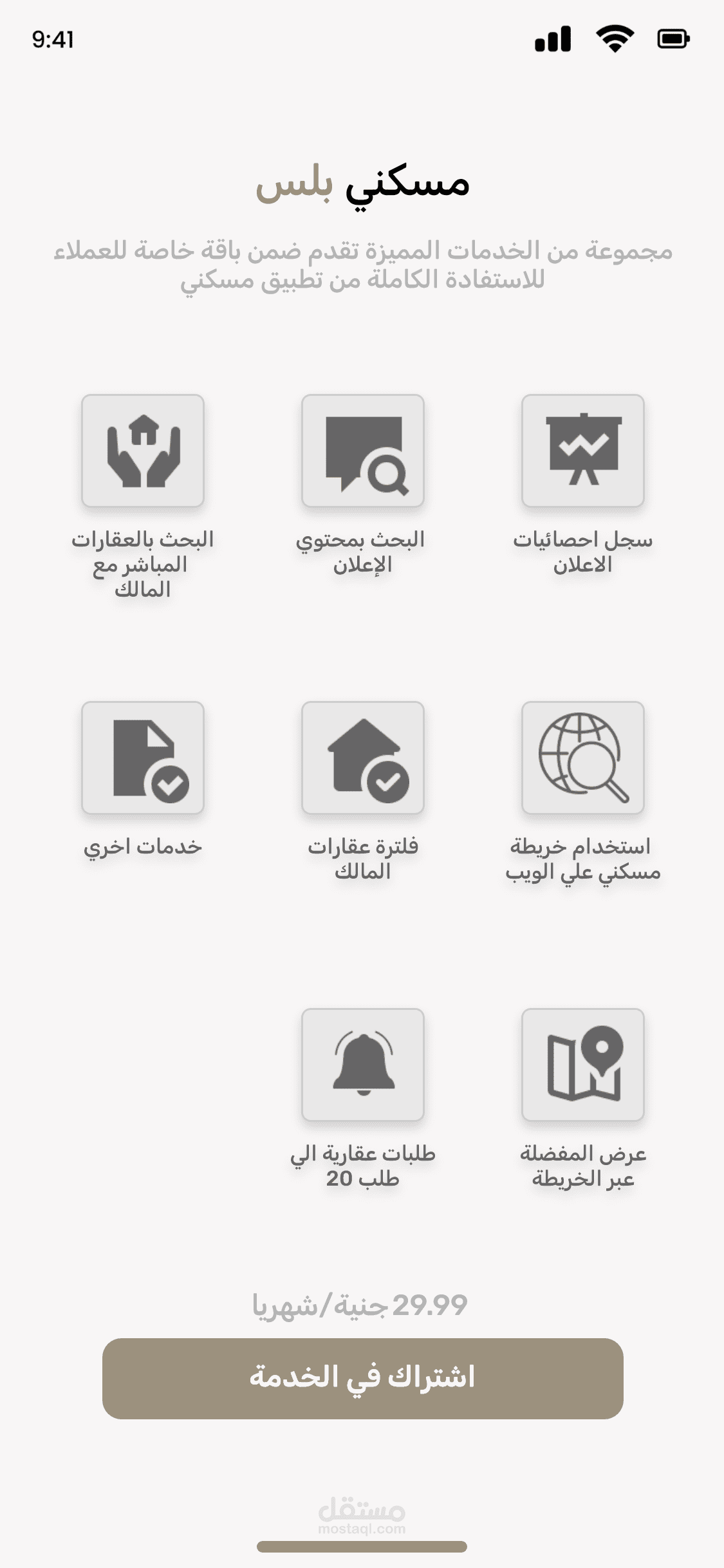The width and height of the screenshot is (724, 1568).
Task: Open استخدام خريطة مسكني علي الويب tile
Action: pyautogui.click(x=582, y=758)
